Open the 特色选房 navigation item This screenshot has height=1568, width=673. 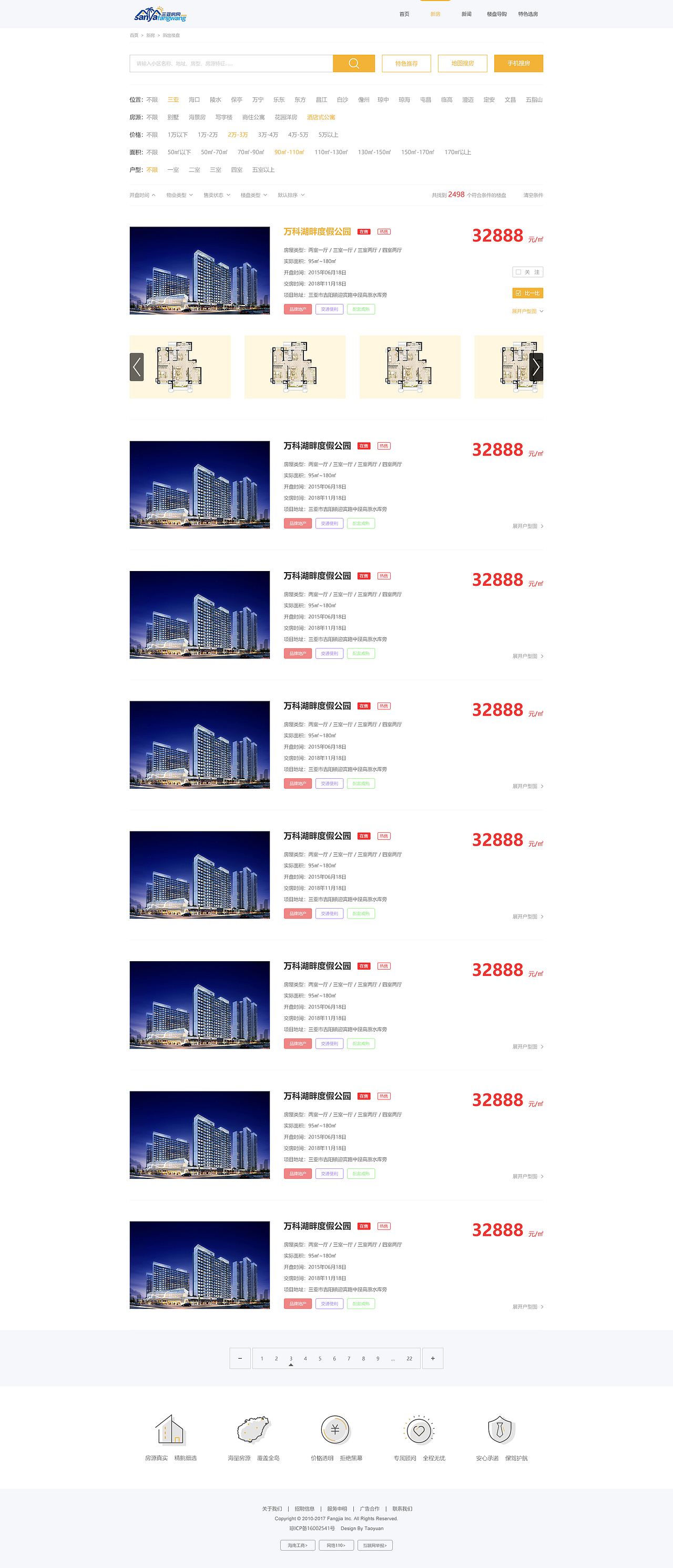coord(527,14)
